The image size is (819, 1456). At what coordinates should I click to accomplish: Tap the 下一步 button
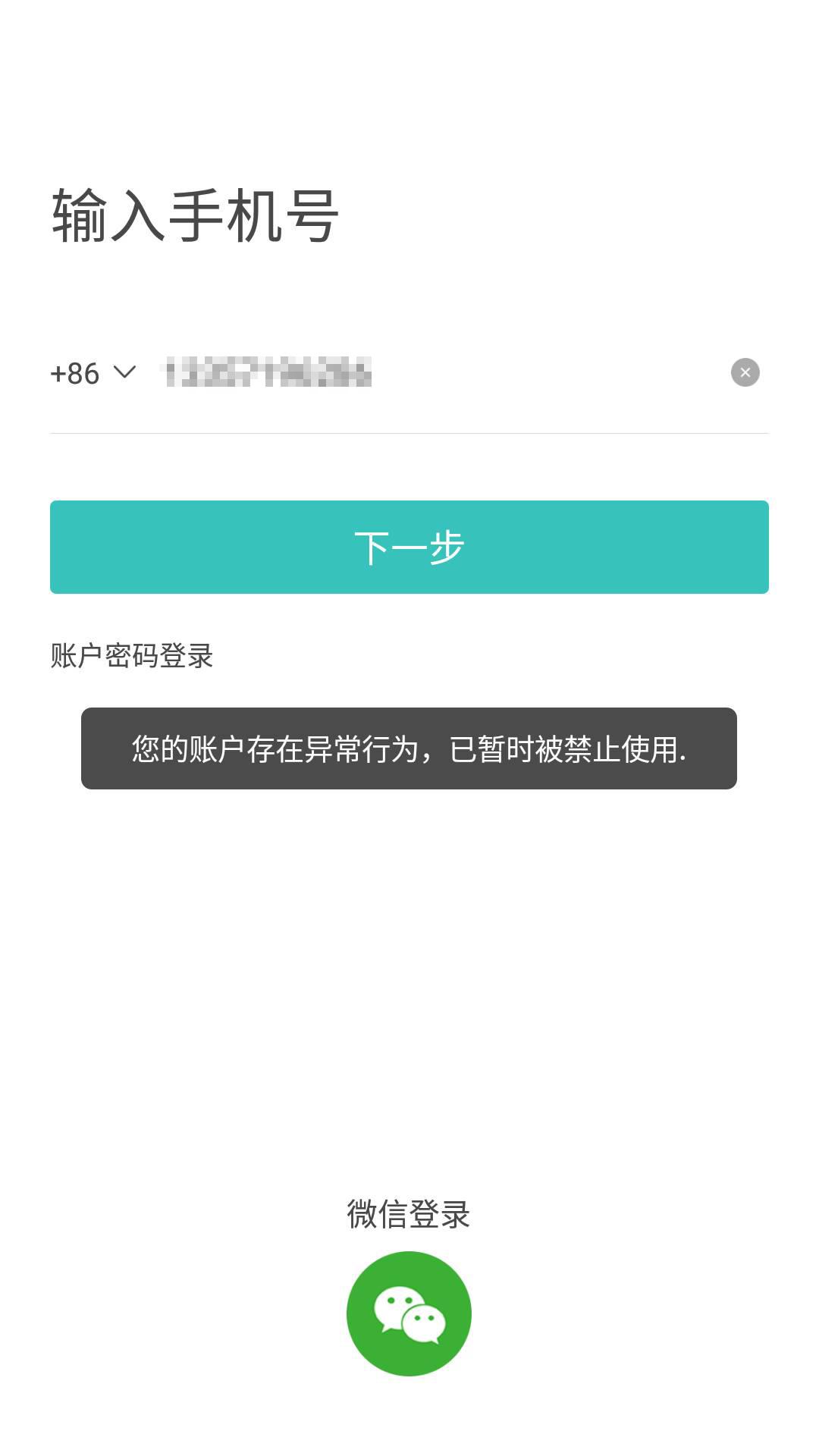coord(409,547)
